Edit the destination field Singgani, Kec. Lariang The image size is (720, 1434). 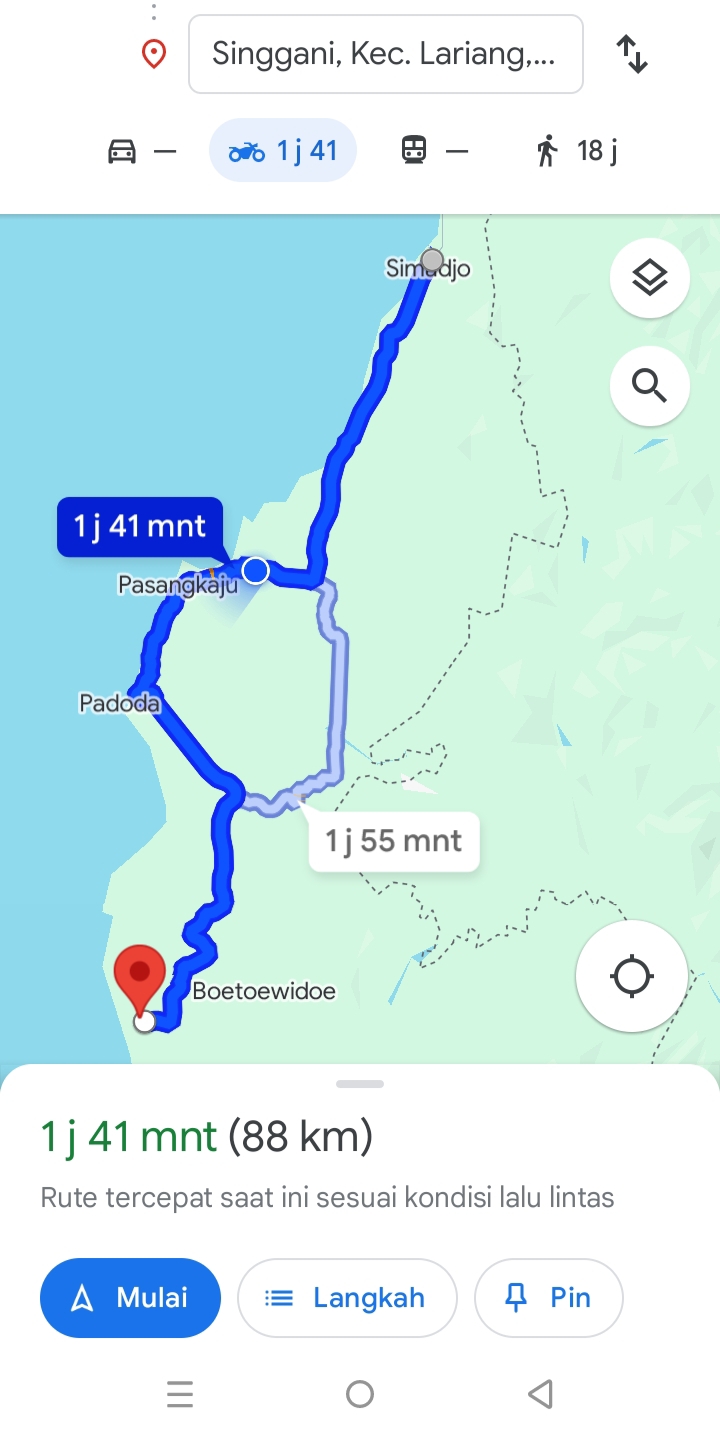385,54
